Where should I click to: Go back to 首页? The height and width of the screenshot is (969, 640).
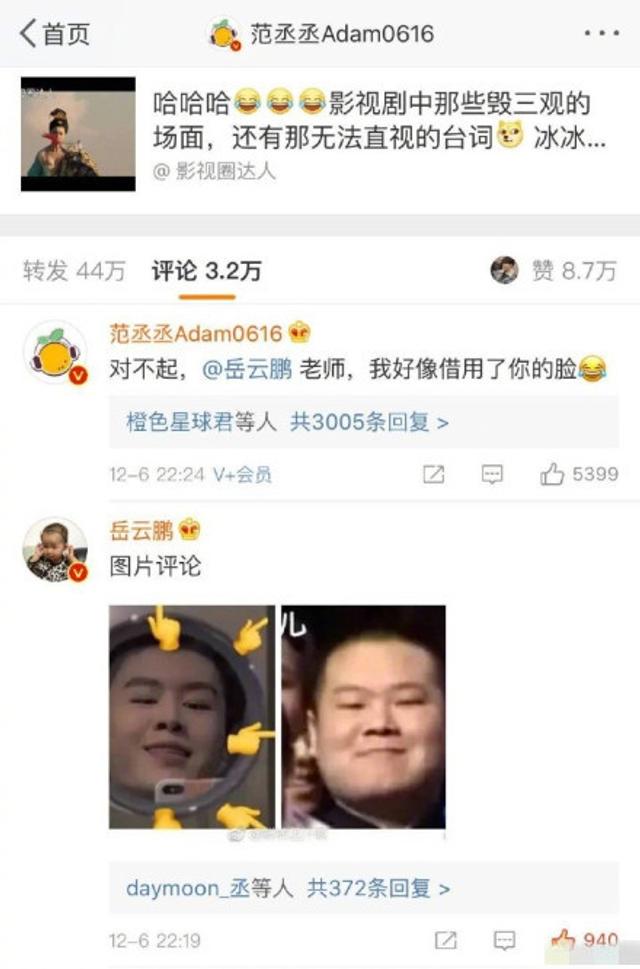[55, 33]
